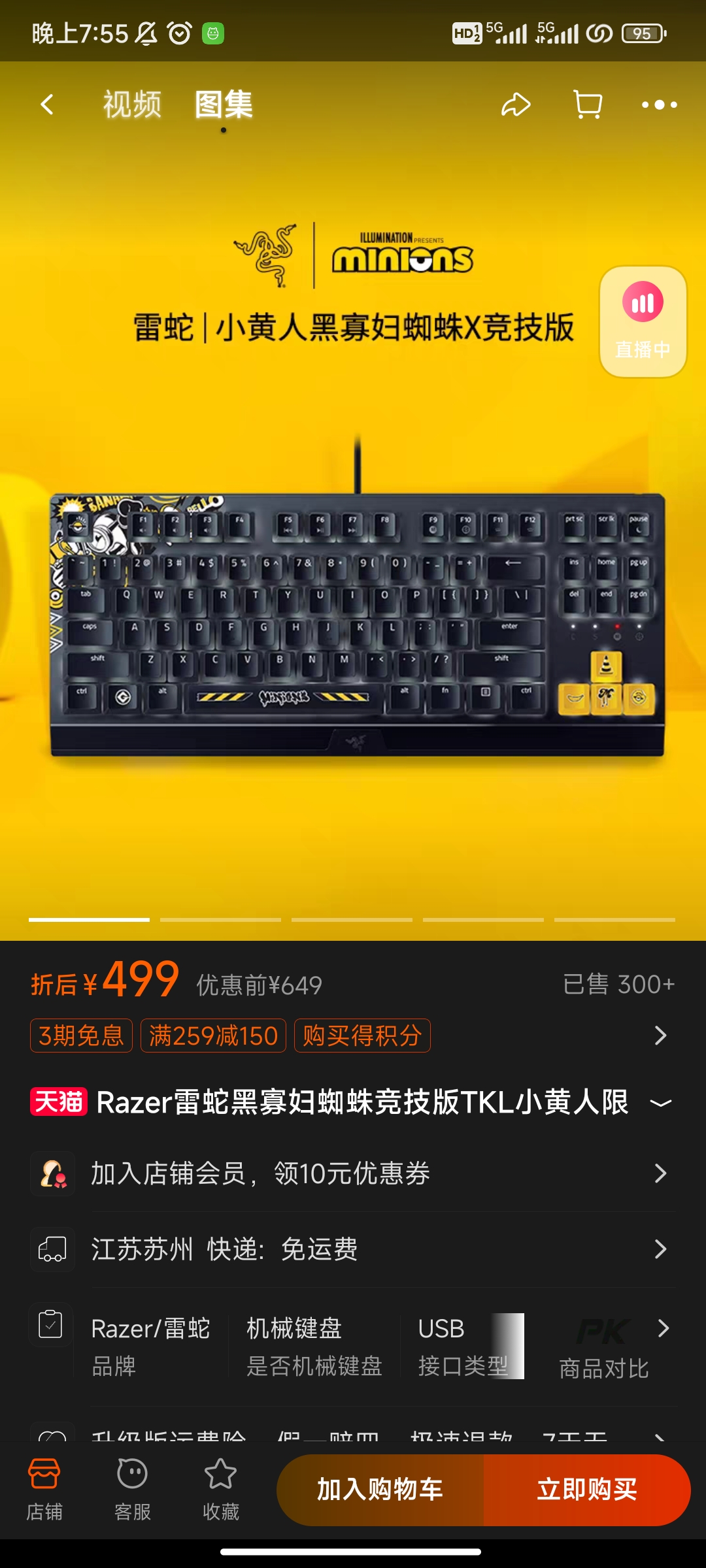Open 商品对比 product comparison
The image size is (706, 1568).
pyautogui.click(x=605, y=1347)
